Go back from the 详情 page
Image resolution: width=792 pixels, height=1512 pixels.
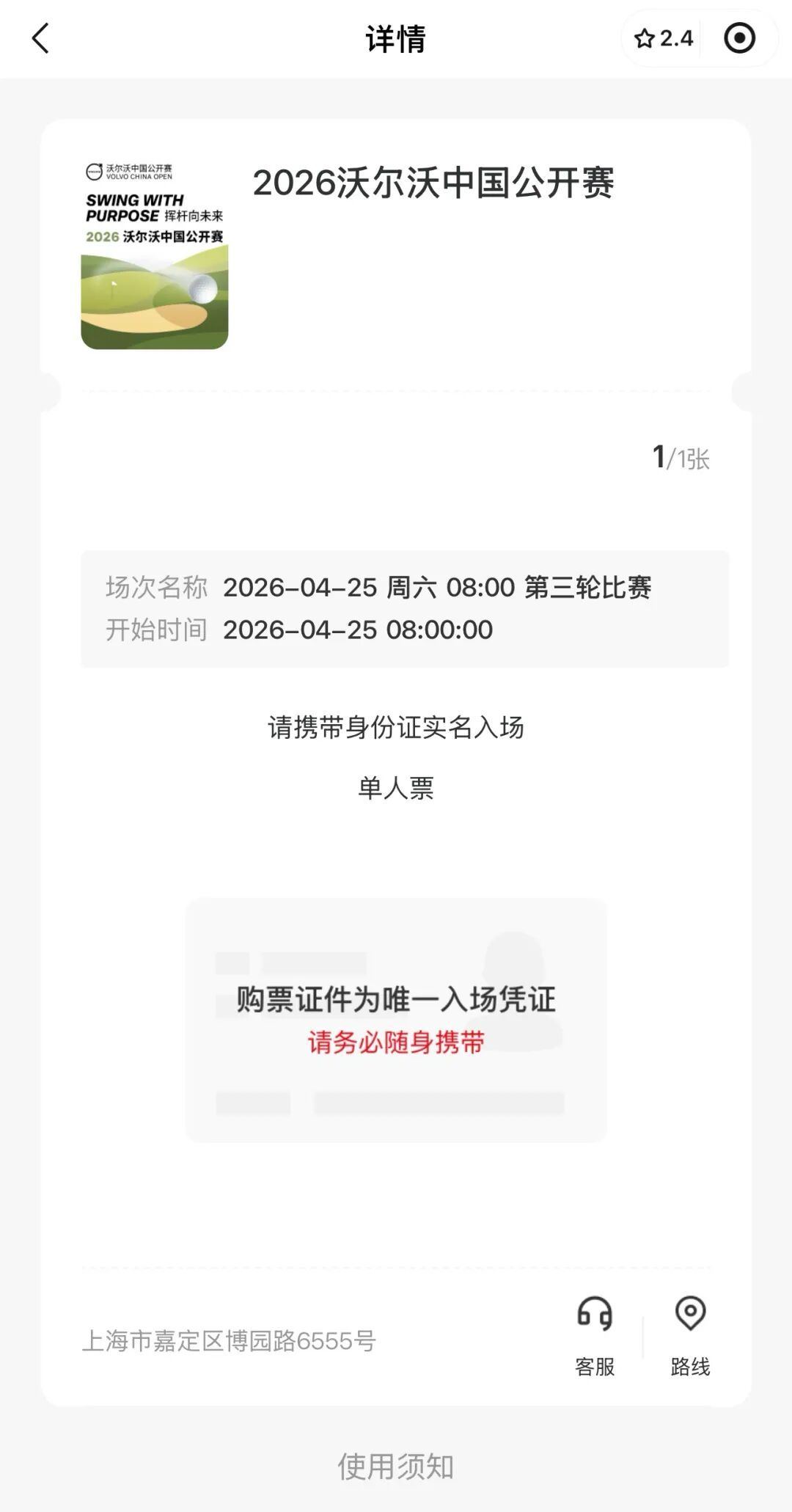click(41, 38)
